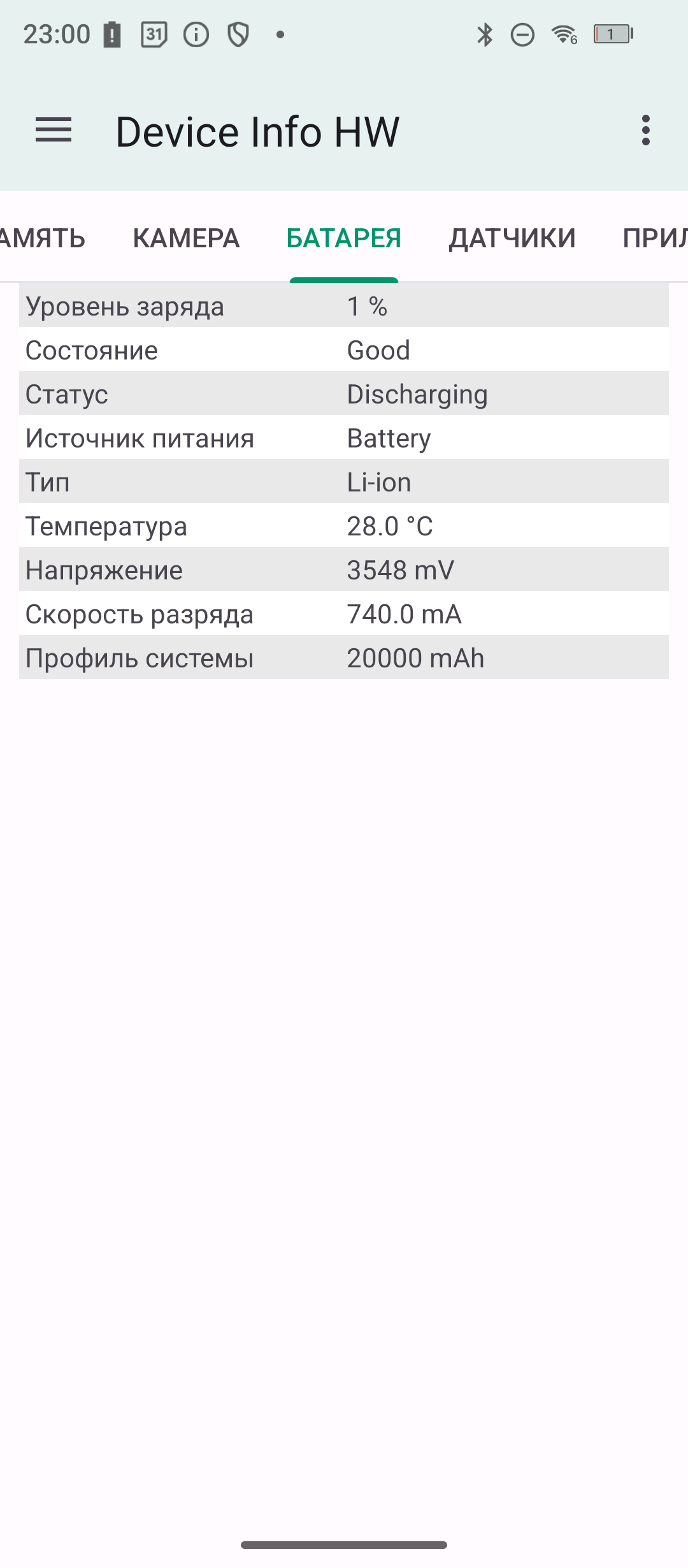Select the БАТАРЕЯ tab
The height and width of the screenshot is (1568, 688).
(344, 238)
